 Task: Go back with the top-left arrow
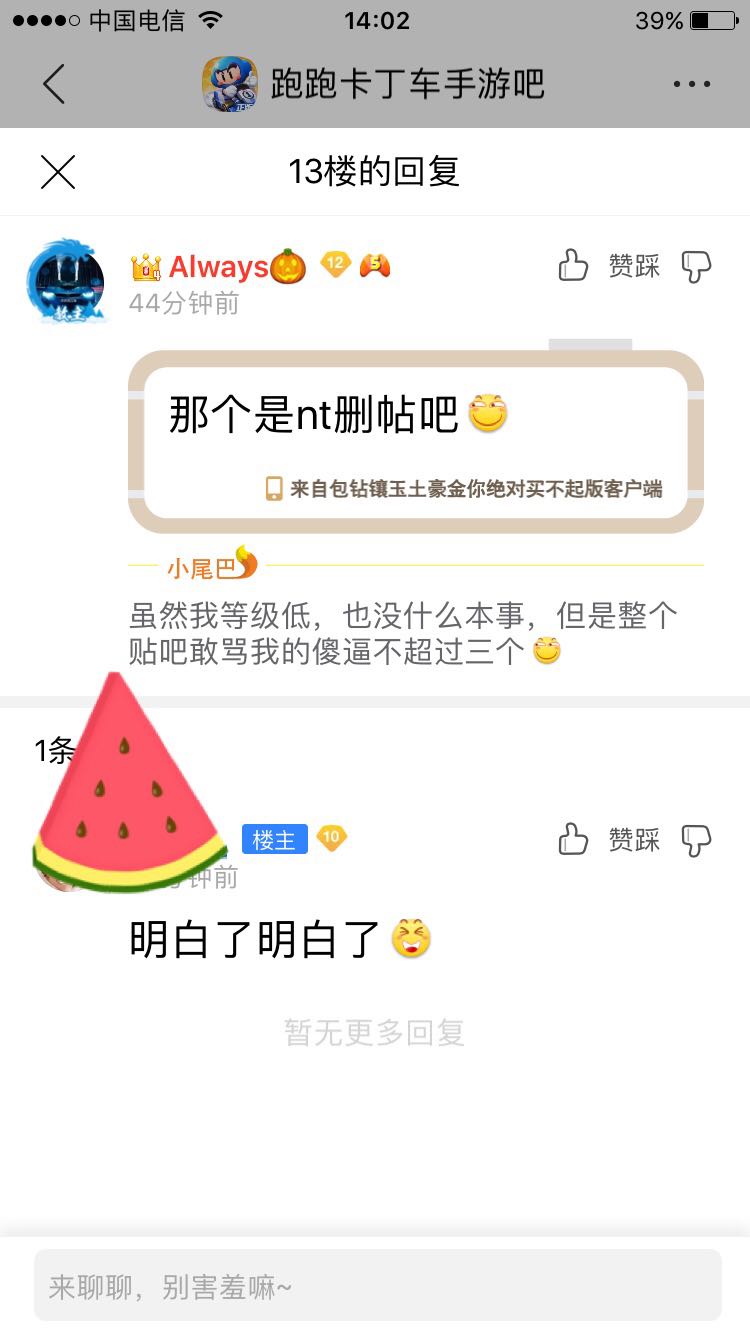pyautogui.click(x=54, y=84)
